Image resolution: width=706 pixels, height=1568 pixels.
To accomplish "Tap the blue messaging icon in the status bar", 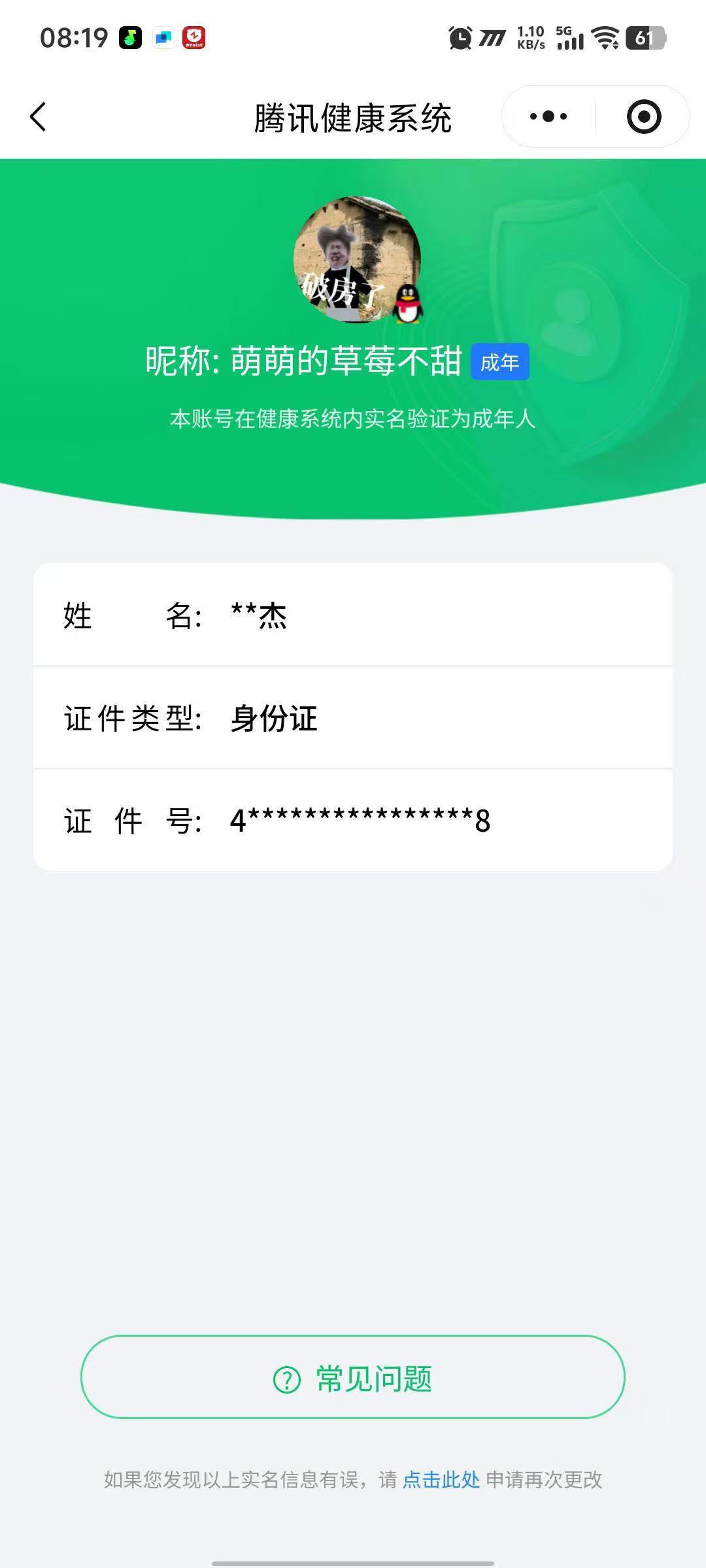I will coord(163,38).
